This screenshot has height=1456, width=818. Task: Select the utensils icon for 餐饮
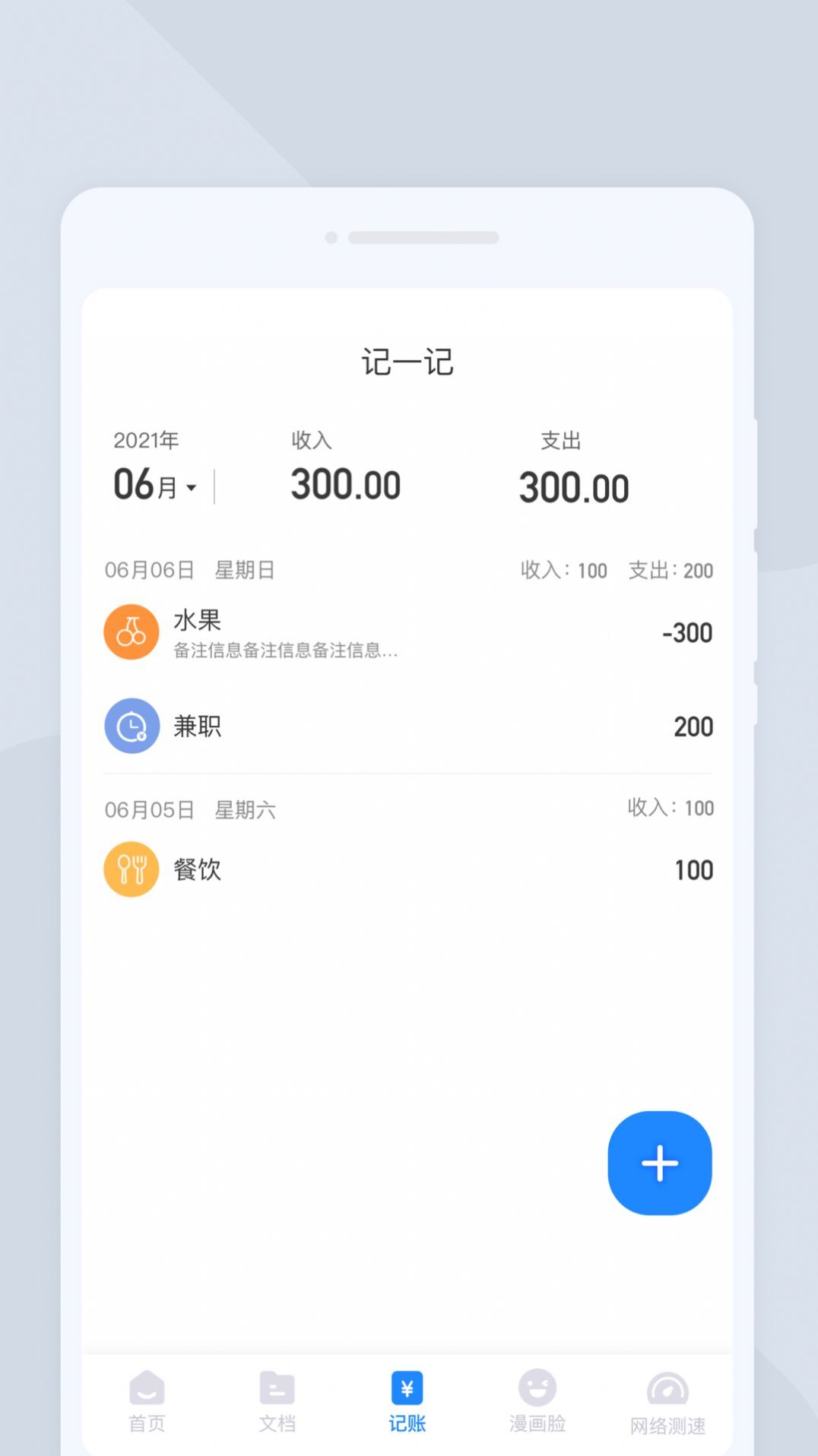click(131, 869)
